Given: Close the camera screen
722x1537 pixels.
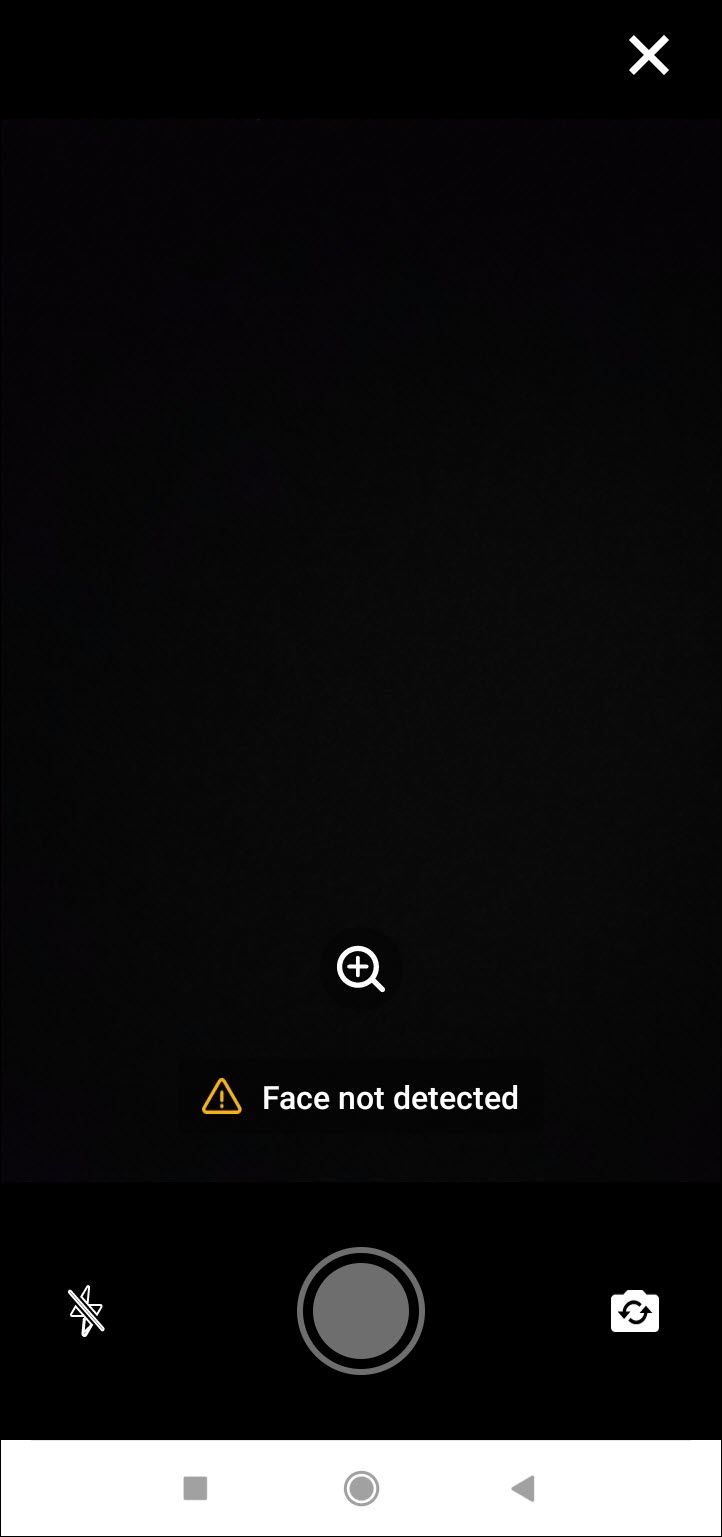Looking at the screenshot, I should click(648, 56).
